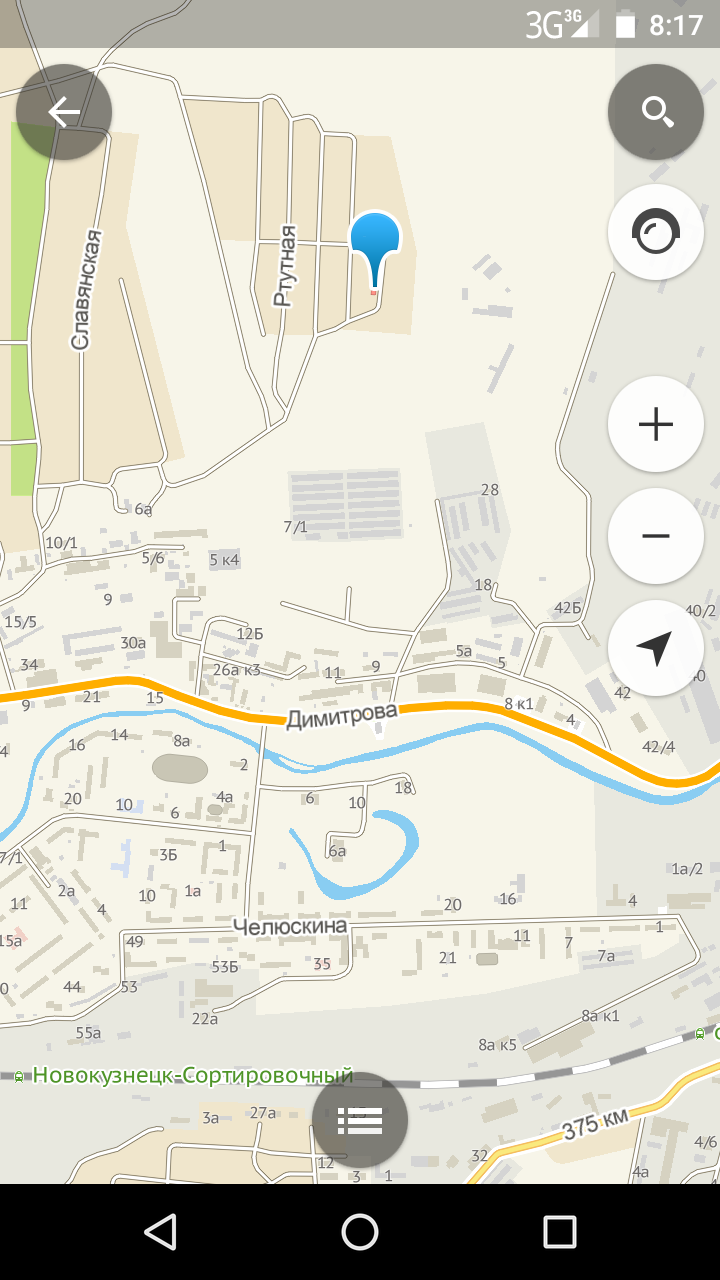
Task: Zoom in with the plus button
Action: [x=656, y=424]
